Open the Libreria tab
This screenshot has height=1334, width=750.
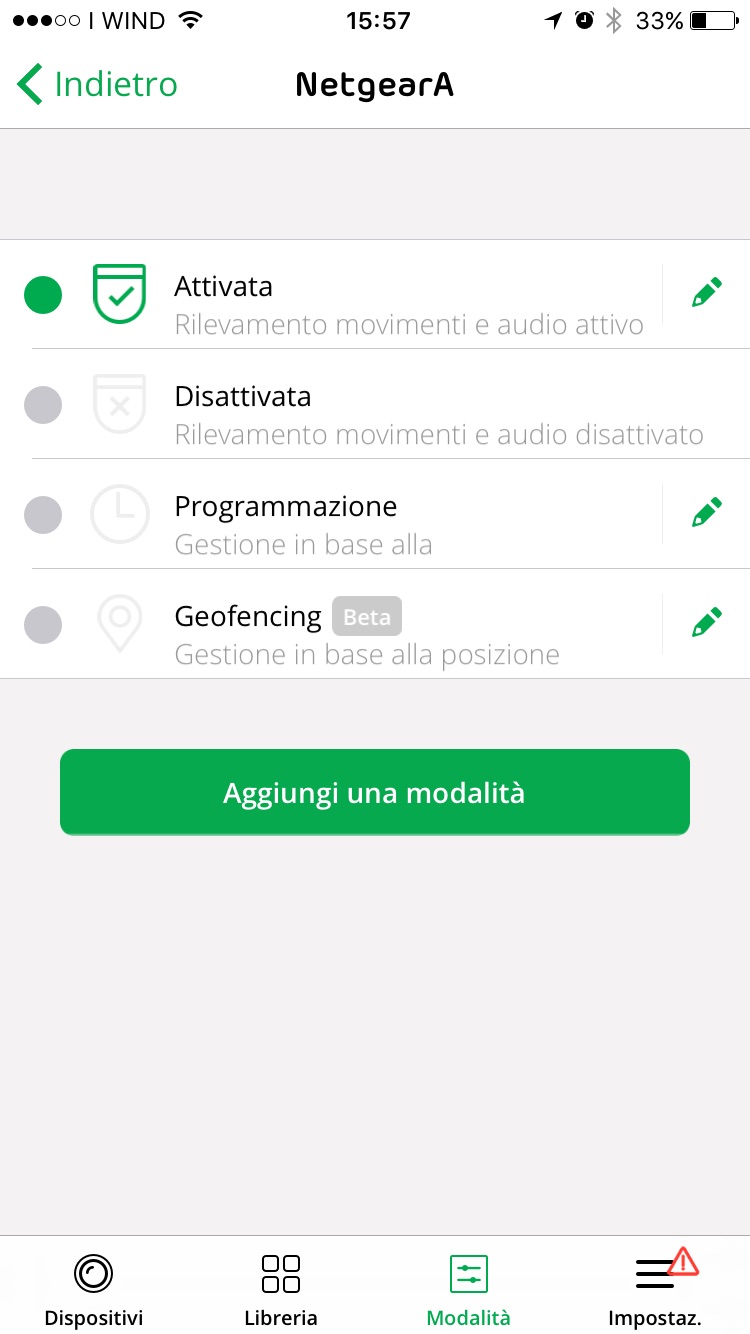(x=281, y=1290)
